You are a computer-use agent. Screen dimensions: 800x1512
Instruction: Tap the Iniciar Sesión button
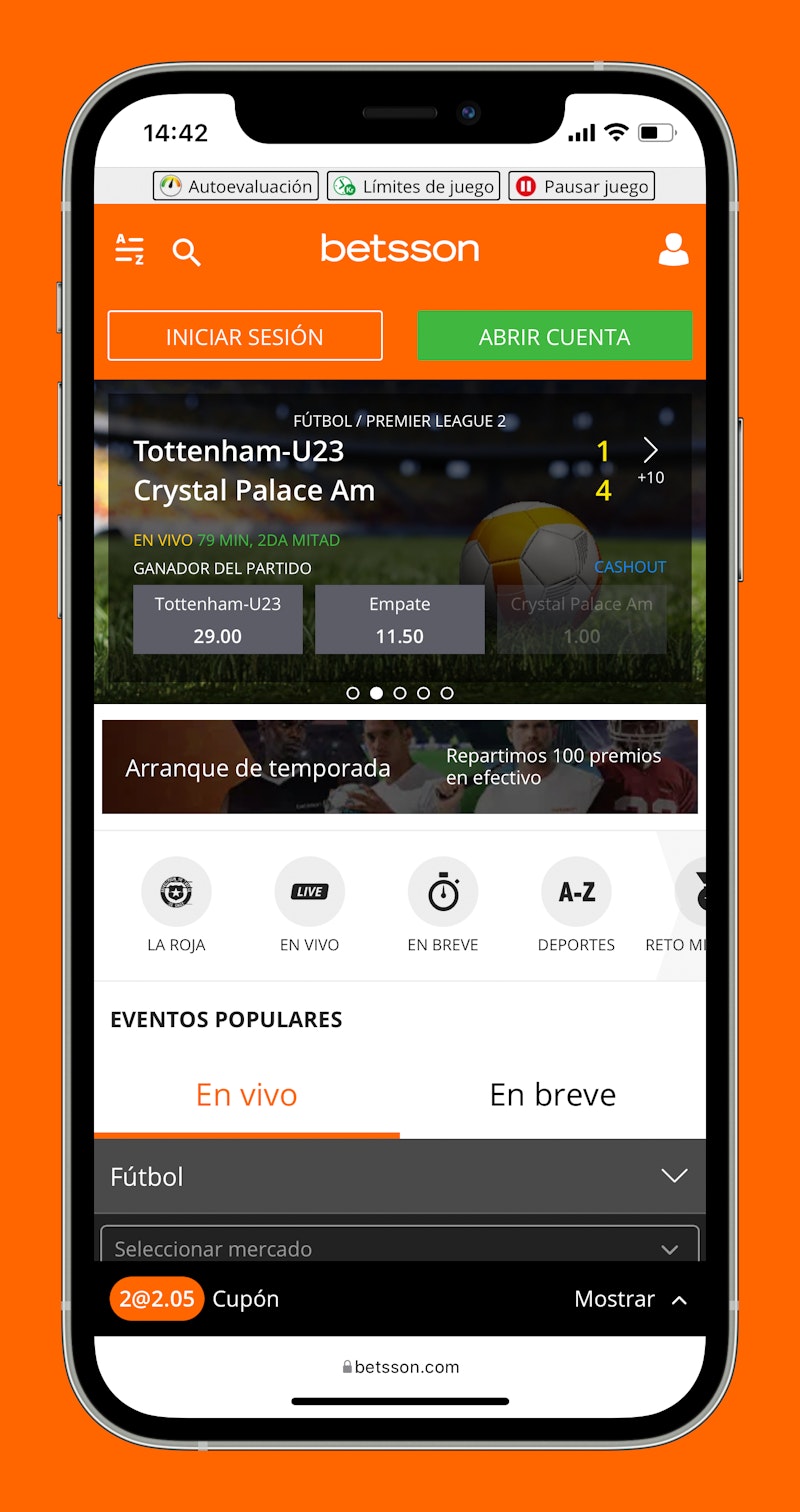click(x=245, y=336)
